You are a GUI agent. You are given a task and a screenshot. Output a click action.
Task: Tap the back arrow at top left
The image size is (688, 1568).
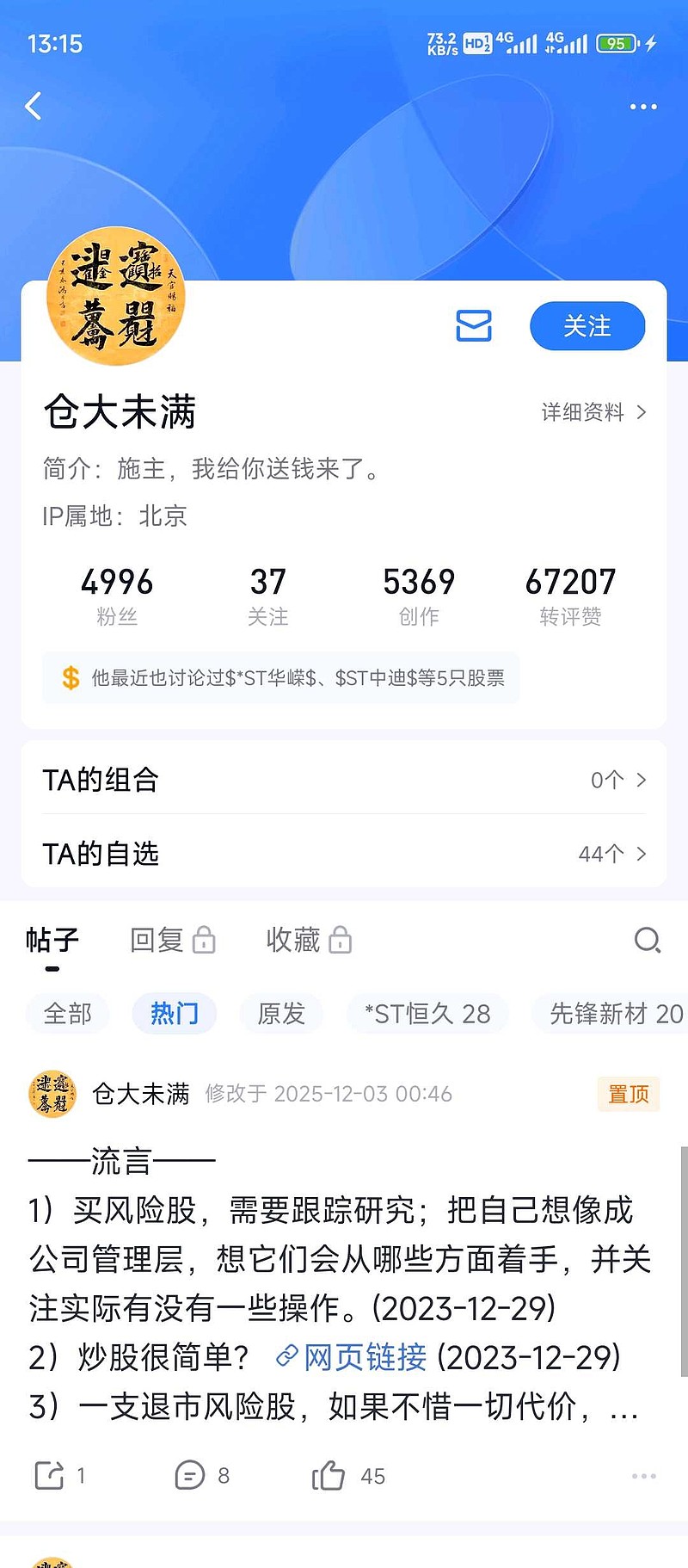pyautogui.click(x=34, y=106)
